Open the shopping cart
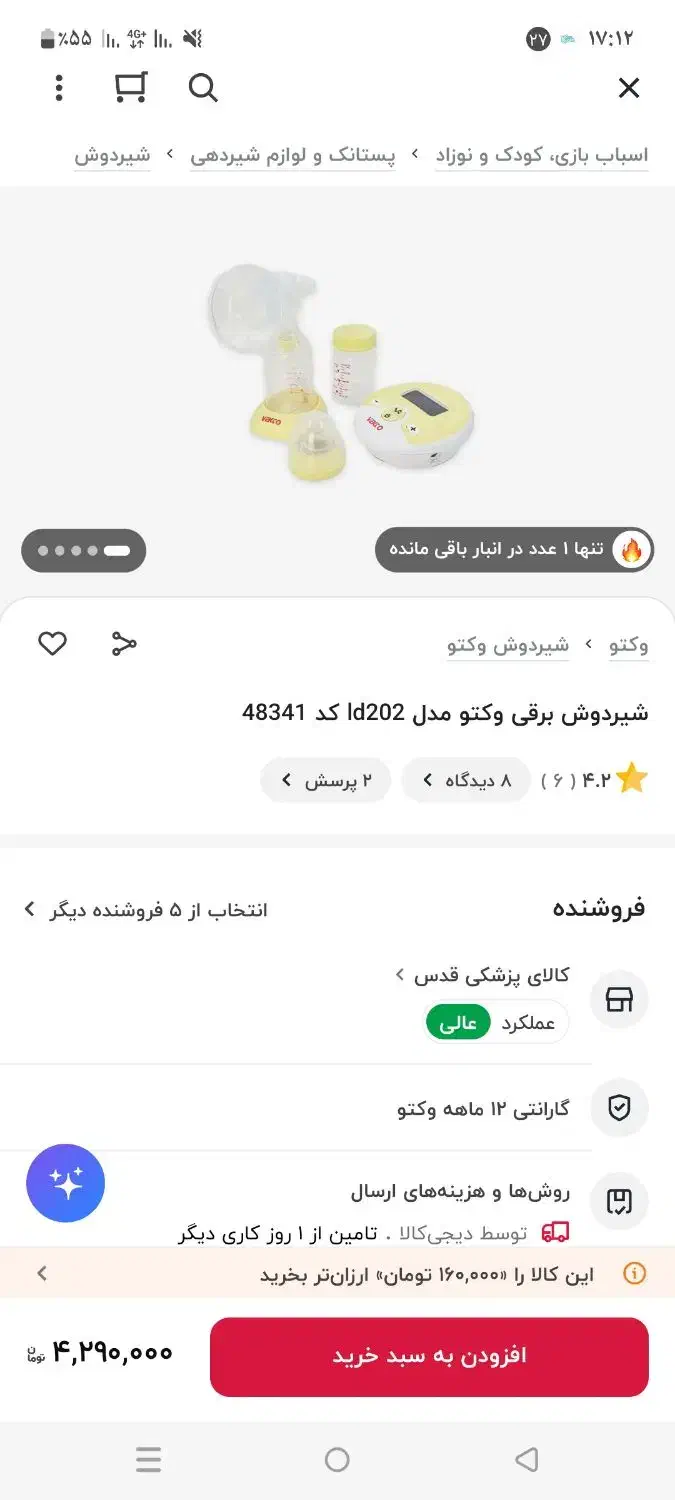 point(131,88)
